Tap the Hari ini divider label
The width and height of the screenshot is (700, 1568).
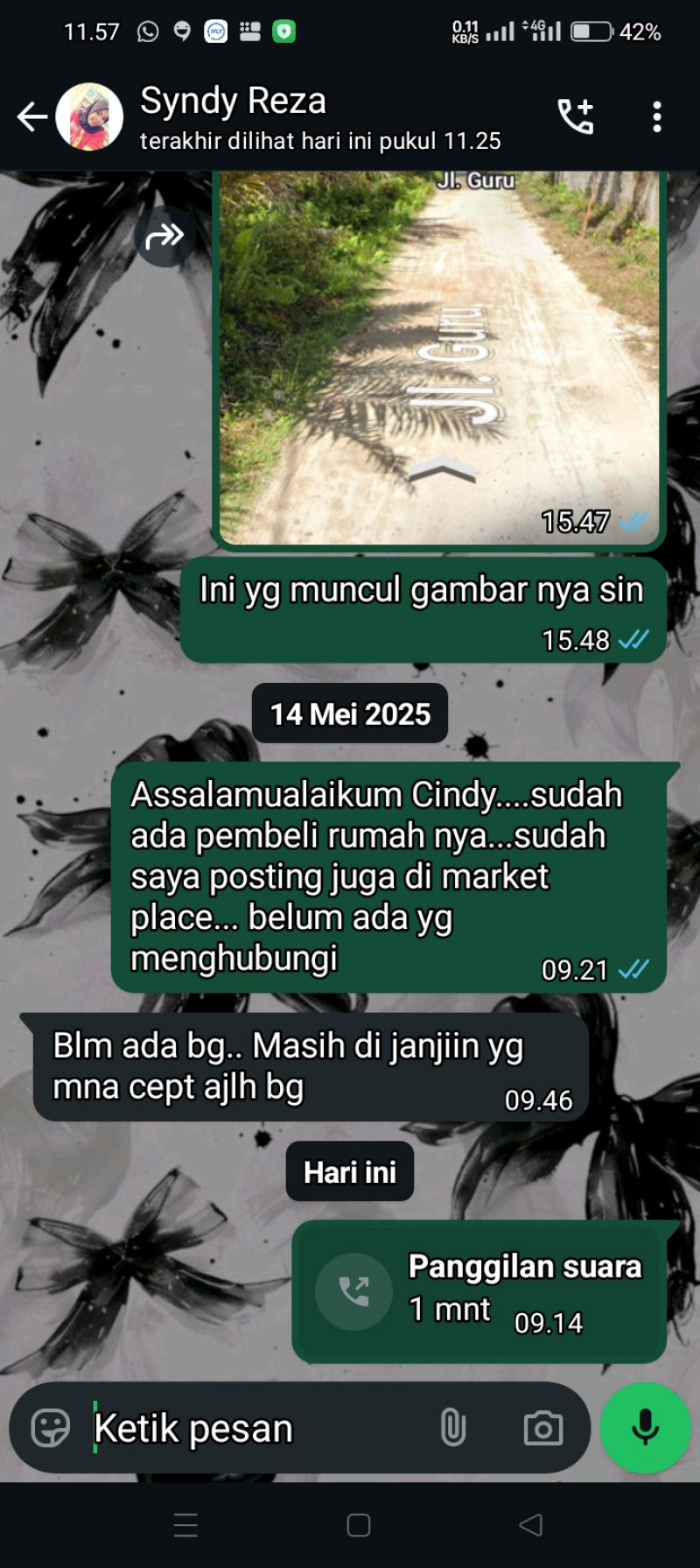point(349,1171)
